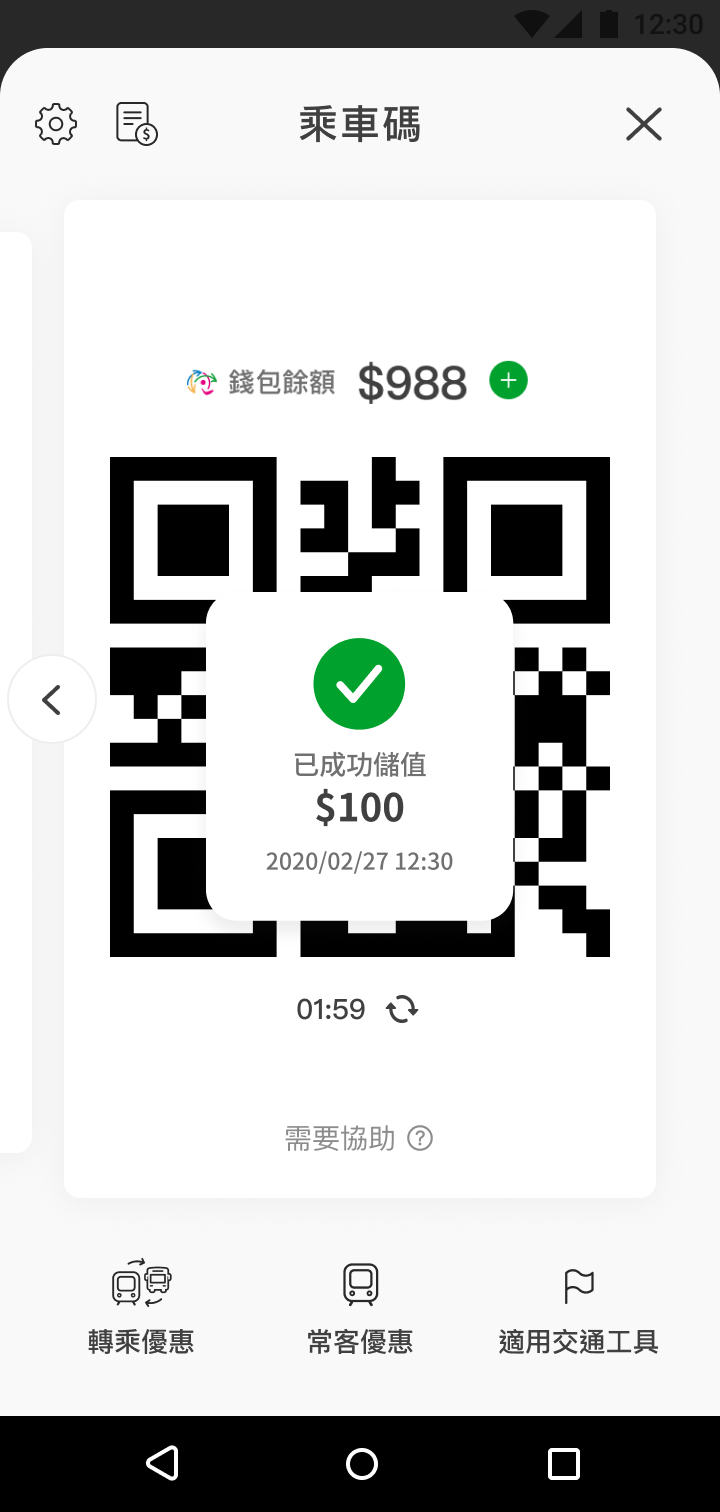View transaction records via the receipt icon

click(137, 124)
